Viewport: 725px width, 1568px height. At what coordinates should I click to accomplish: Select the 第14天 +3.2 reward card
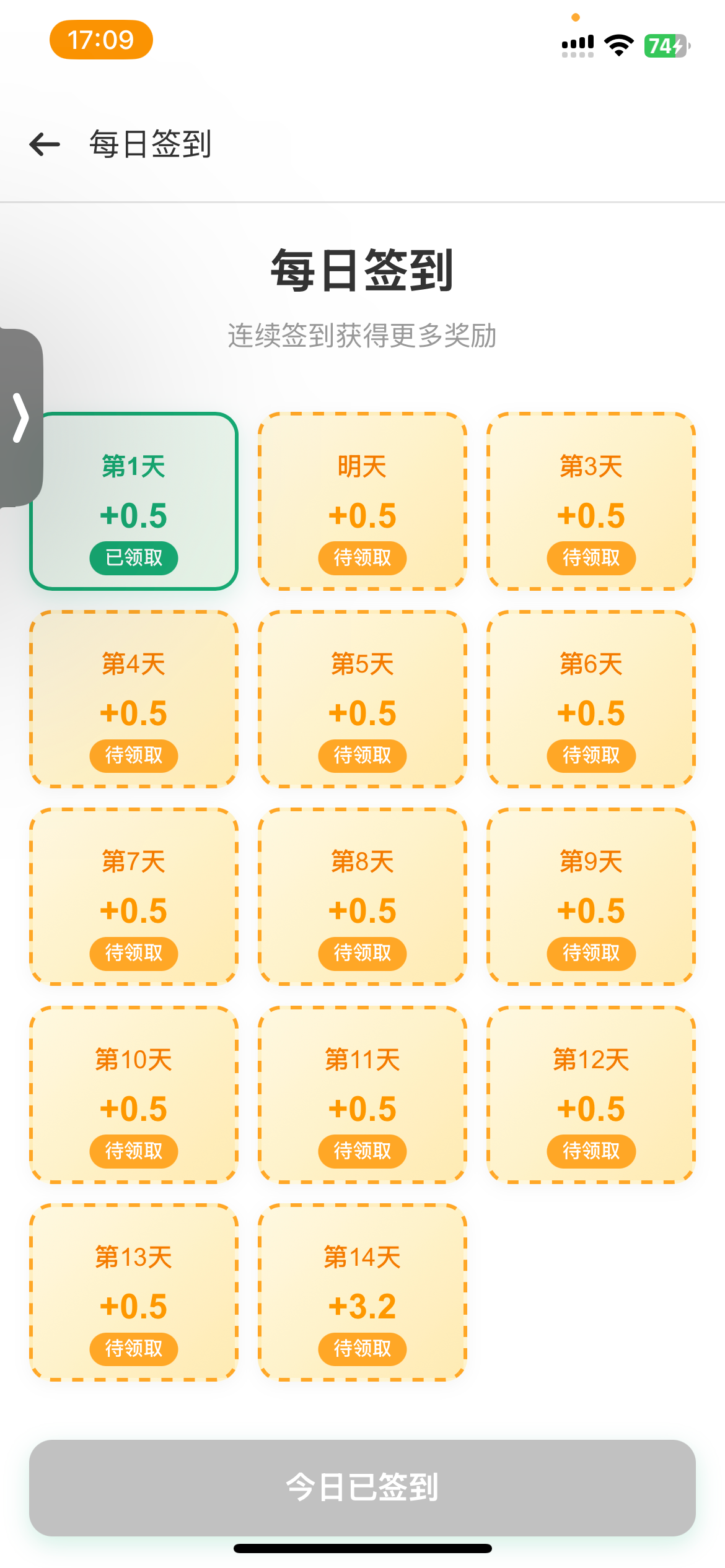[x=362, y=1292]
